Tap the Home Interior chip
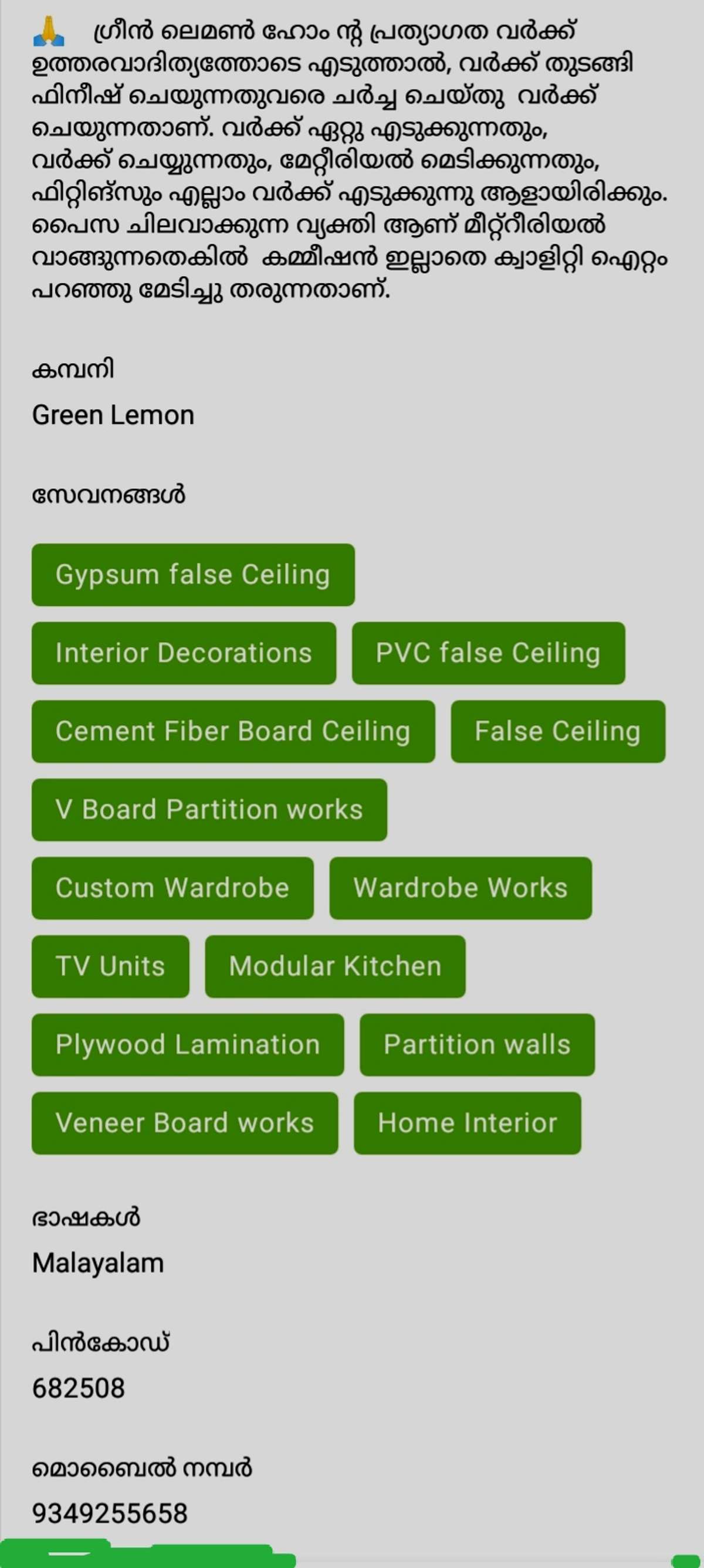 [467, 1123]
